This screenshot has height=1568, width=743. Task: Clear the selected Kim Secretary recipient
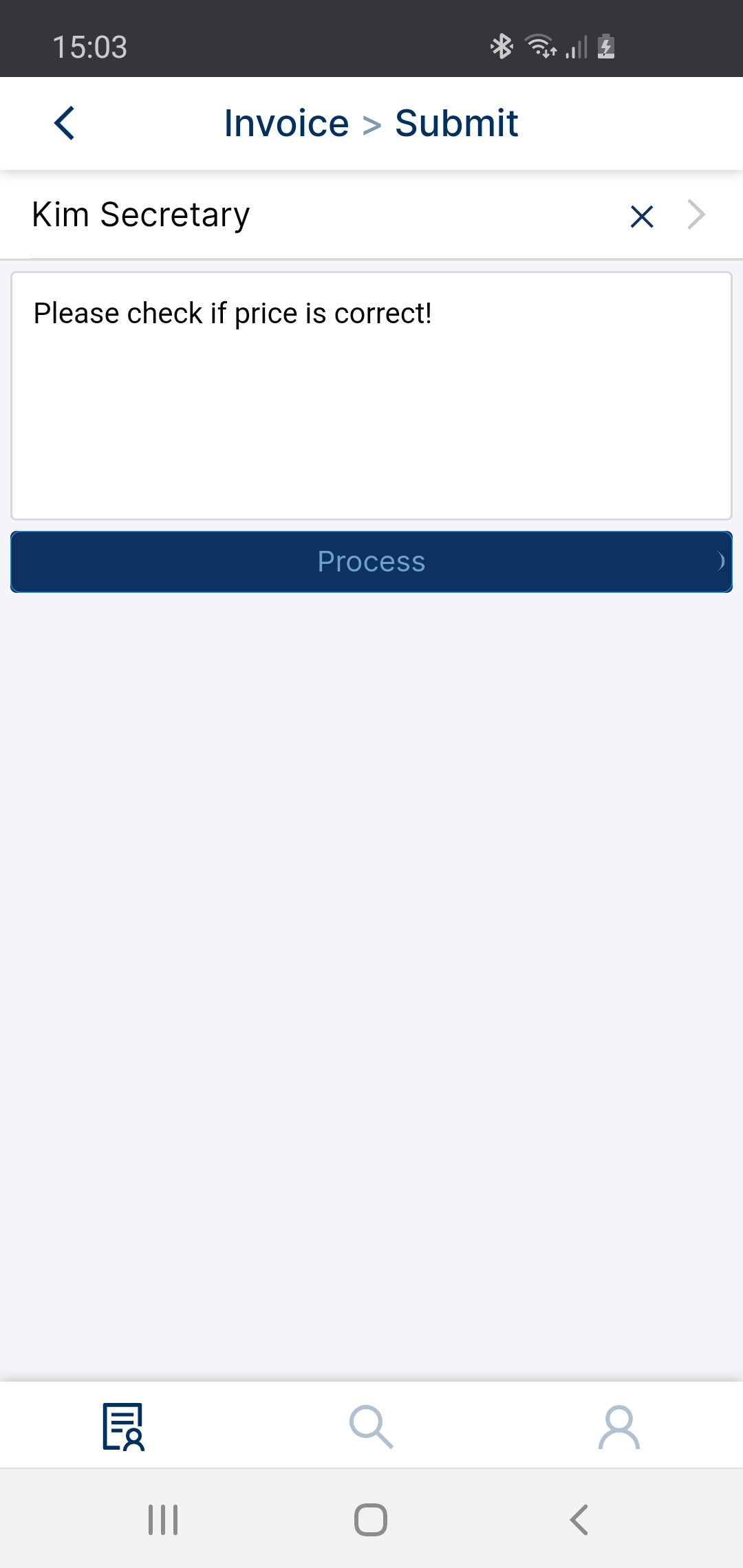pyautogui.click(x=641, y=216)
